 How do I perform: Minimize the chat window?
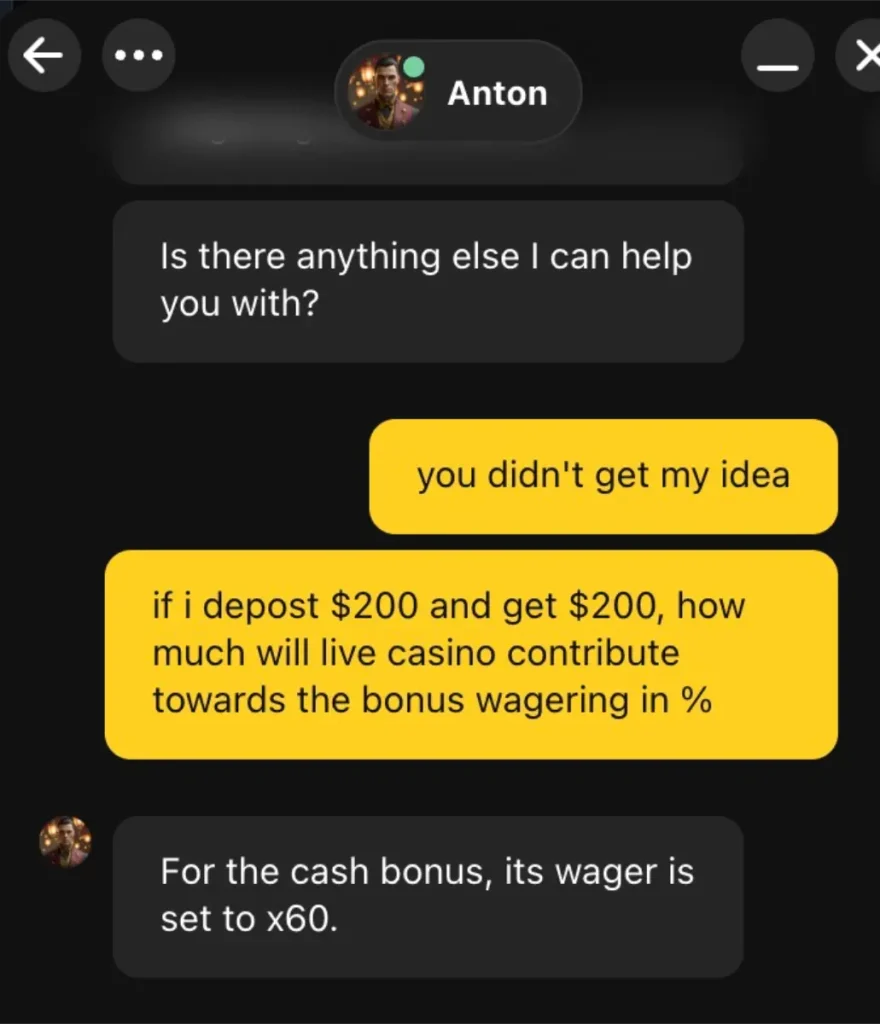(x=778, y=55)
